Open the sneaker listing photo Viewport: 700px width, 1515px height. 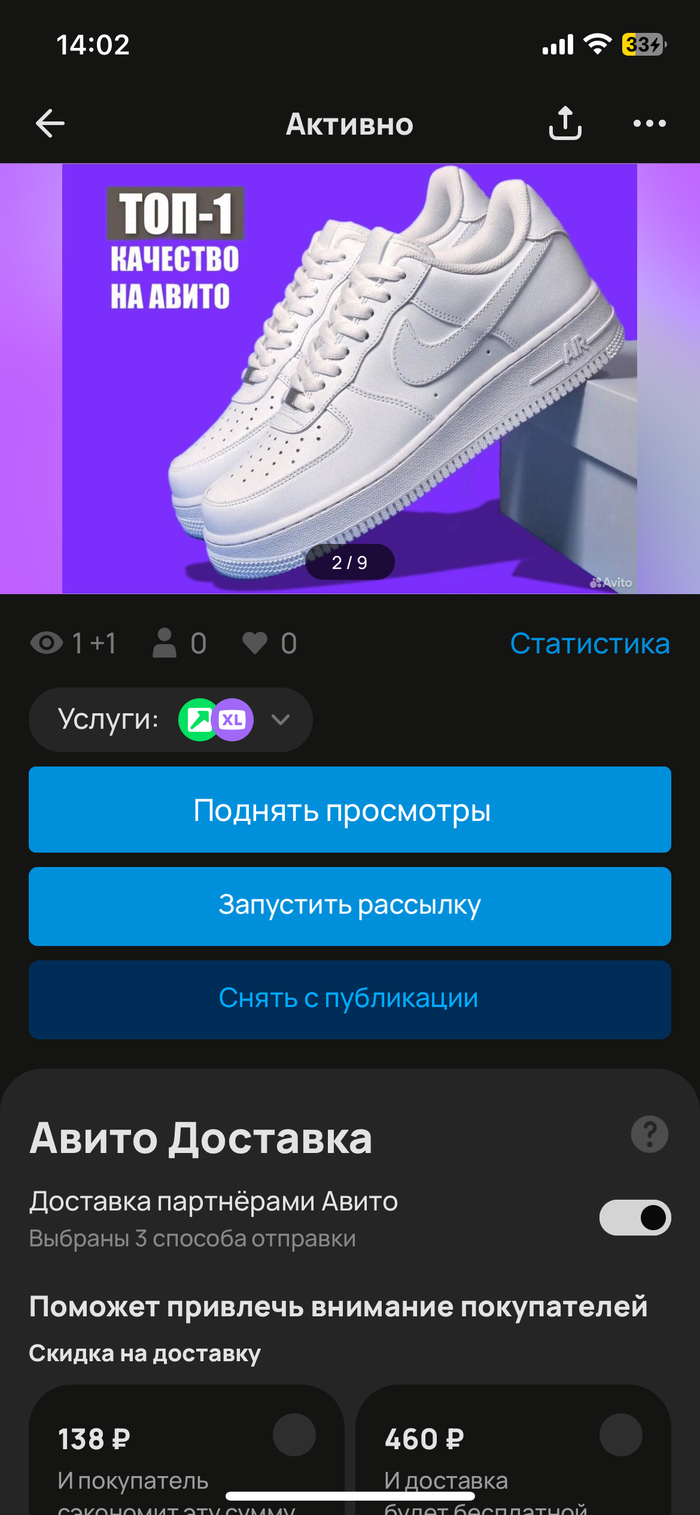pyautogui.click(x=350, y=378)
